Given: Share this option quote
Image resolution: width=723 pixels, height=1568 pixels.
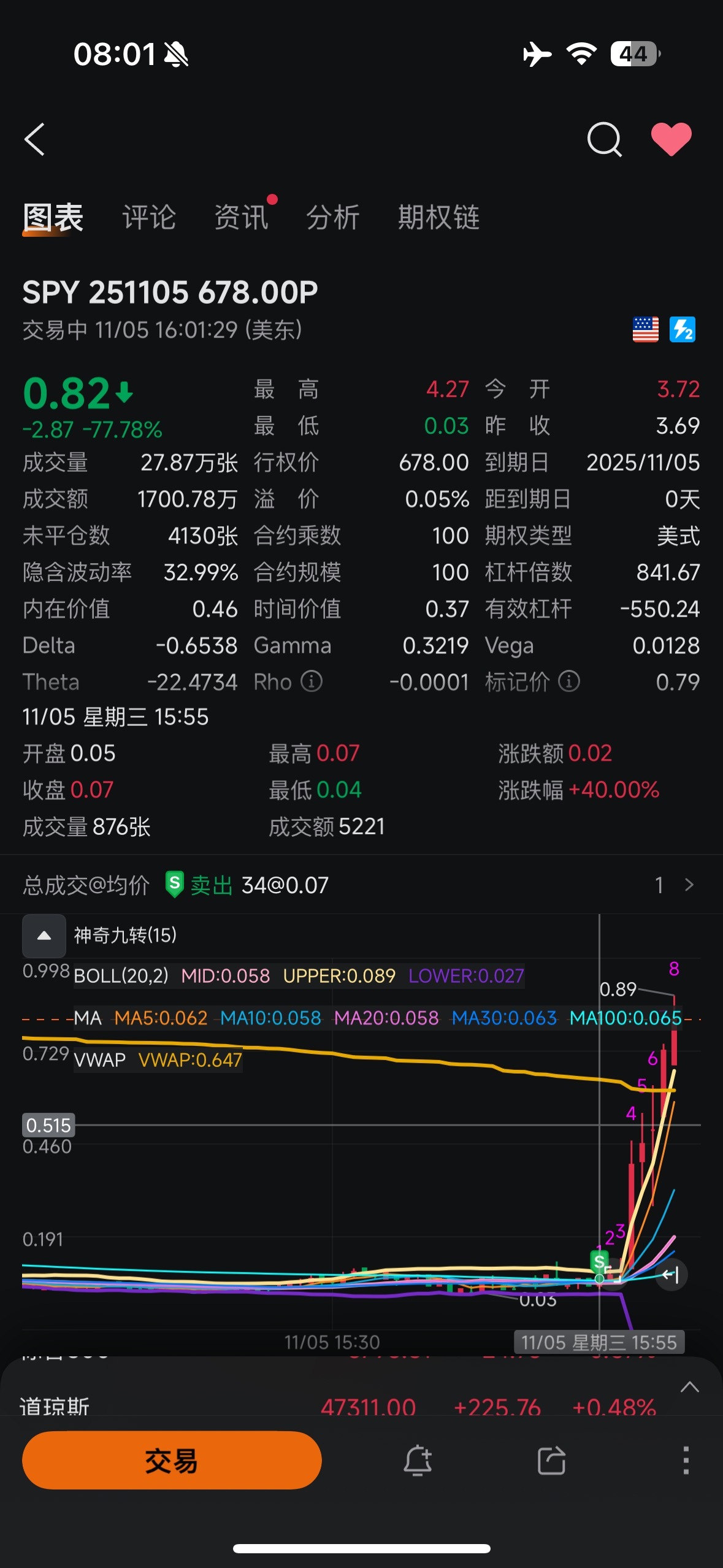Looking at the screenshot, I should pos(551,1460).
